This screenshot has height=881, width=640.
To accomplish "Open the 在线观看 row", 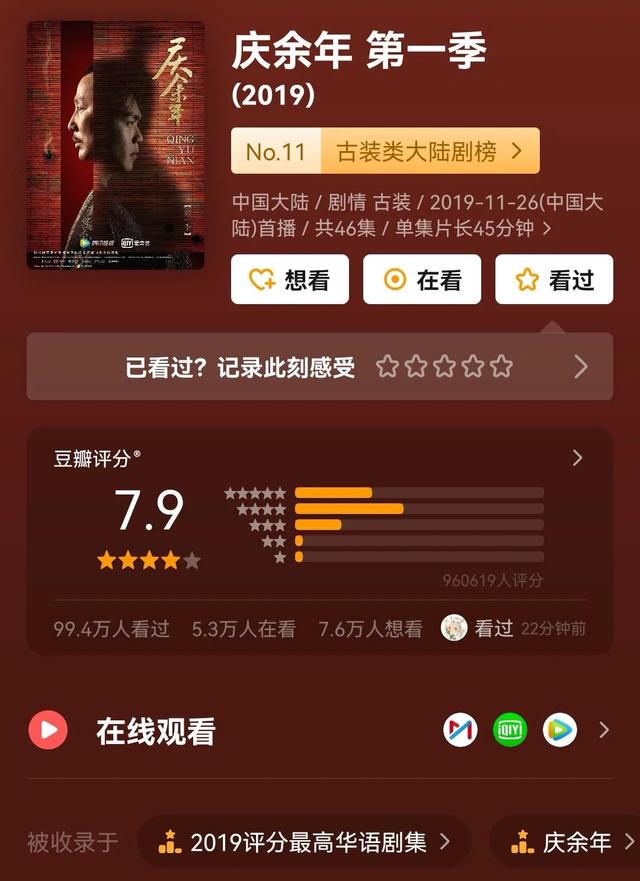I will tap(155, 731).
